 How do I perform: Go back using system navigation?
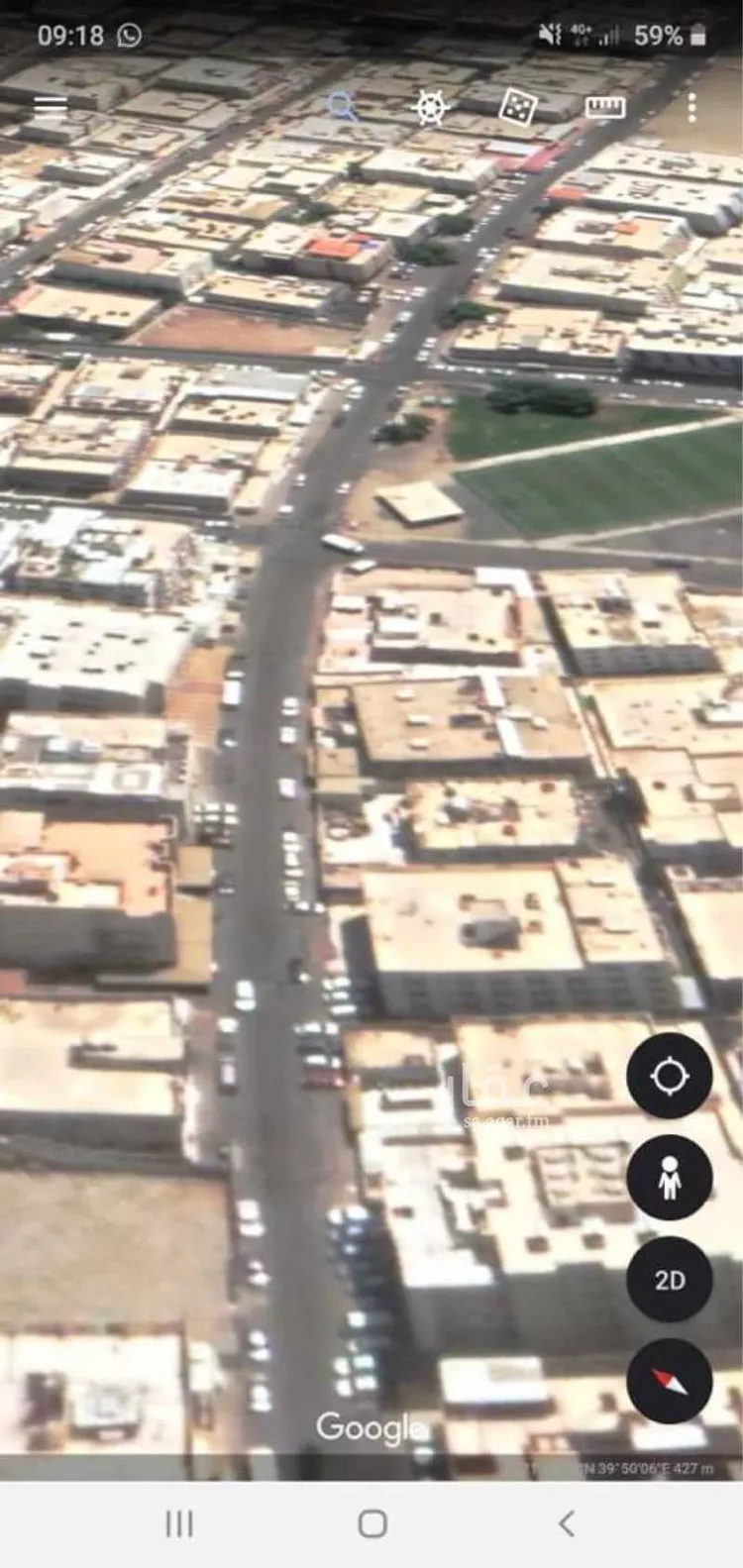coord(566,1523)
